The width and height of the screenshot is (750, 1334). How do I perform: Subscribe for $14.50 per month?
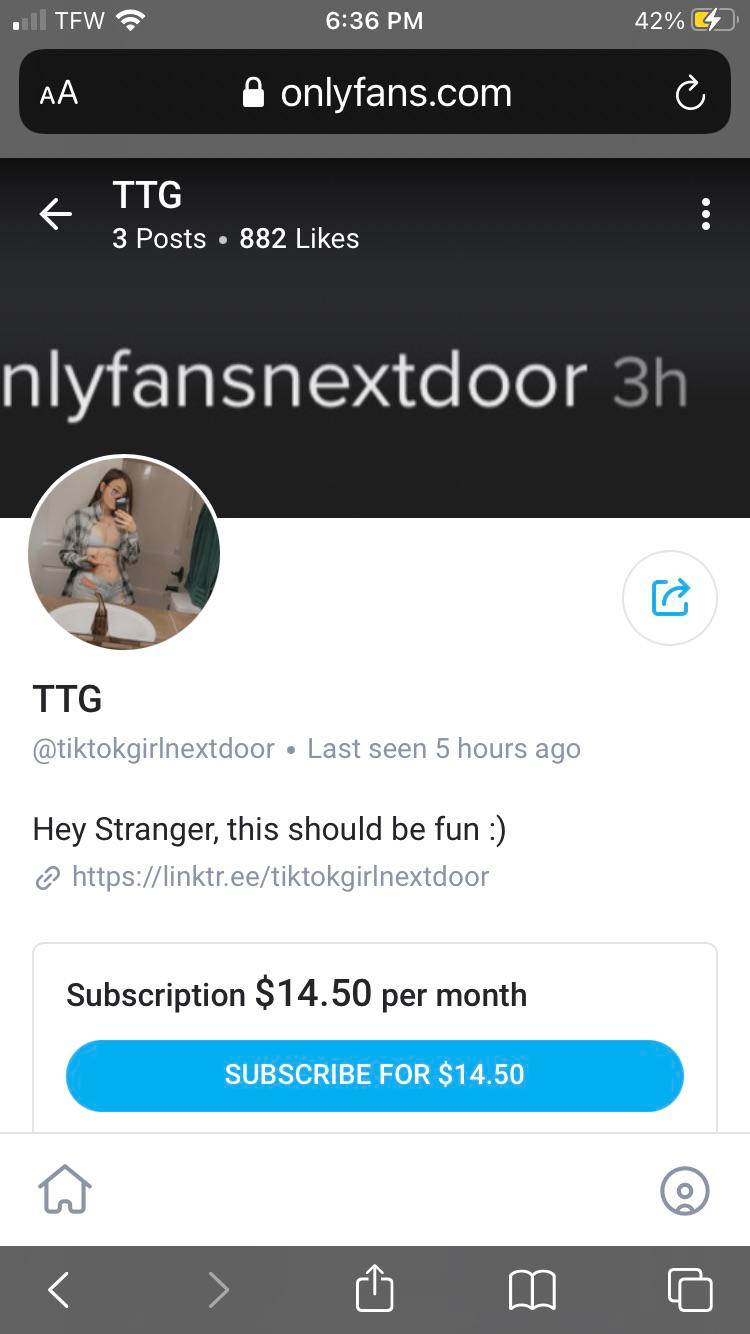coord(374,1075)
